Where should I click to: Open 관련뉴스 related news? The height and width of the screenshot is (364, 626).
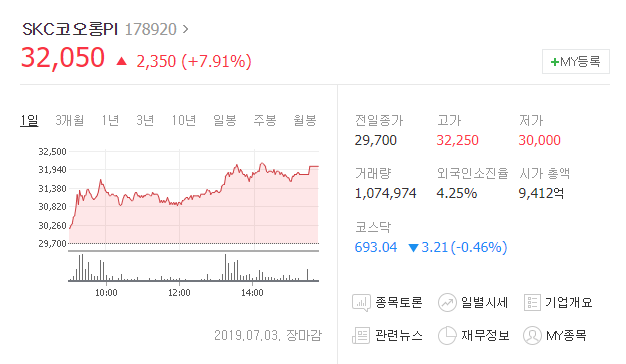click(x=387, y=335)
